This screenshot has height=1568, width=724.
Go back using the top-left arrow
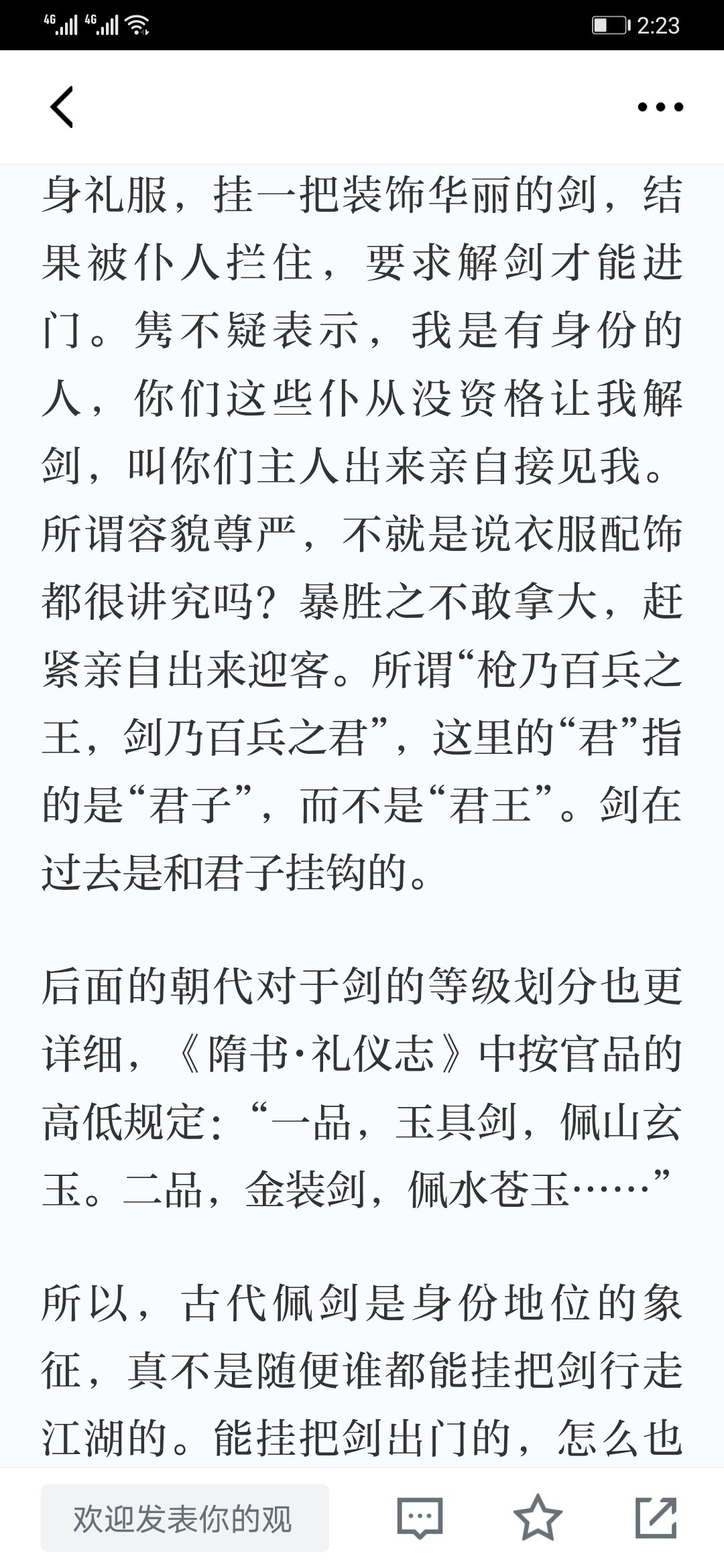[62, 107]
